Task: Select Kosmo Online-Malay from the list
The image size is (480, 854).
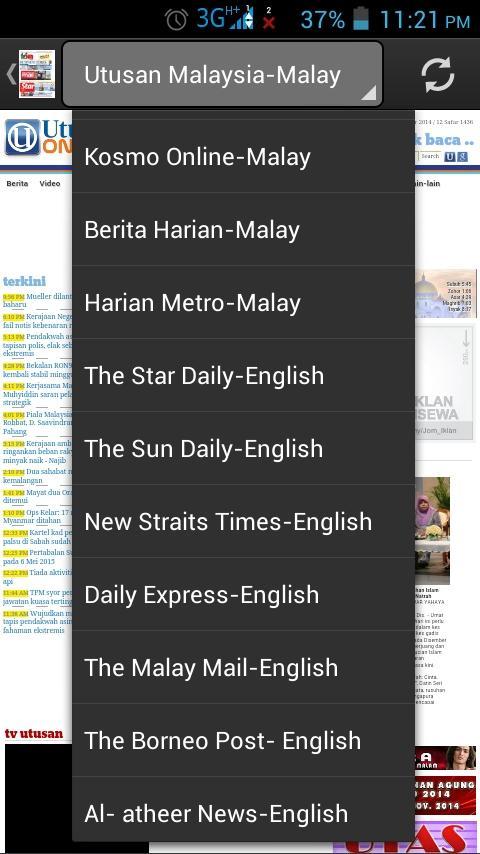Action: [x=243, y=157]
